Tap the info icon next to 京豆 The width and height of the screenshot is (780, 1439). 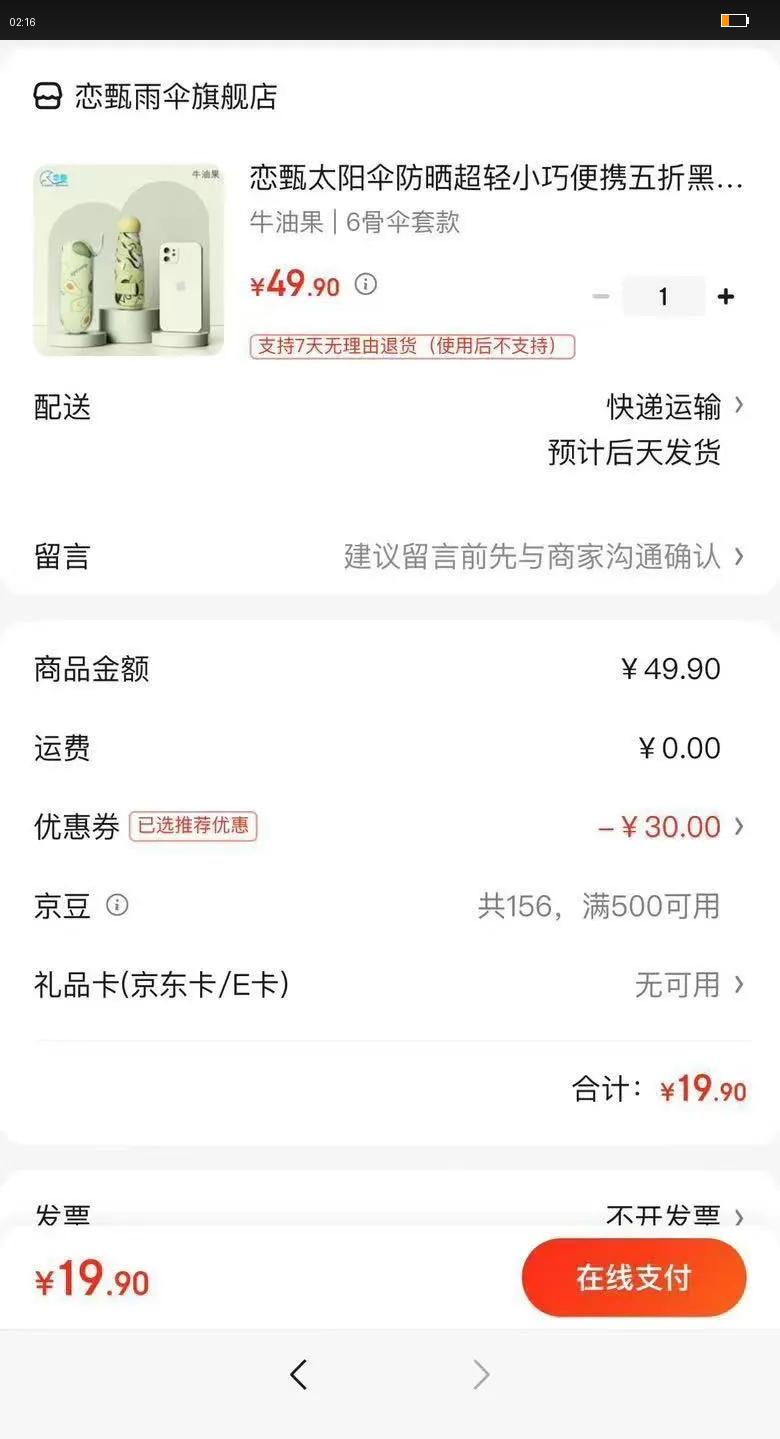(x=117, y=905)
